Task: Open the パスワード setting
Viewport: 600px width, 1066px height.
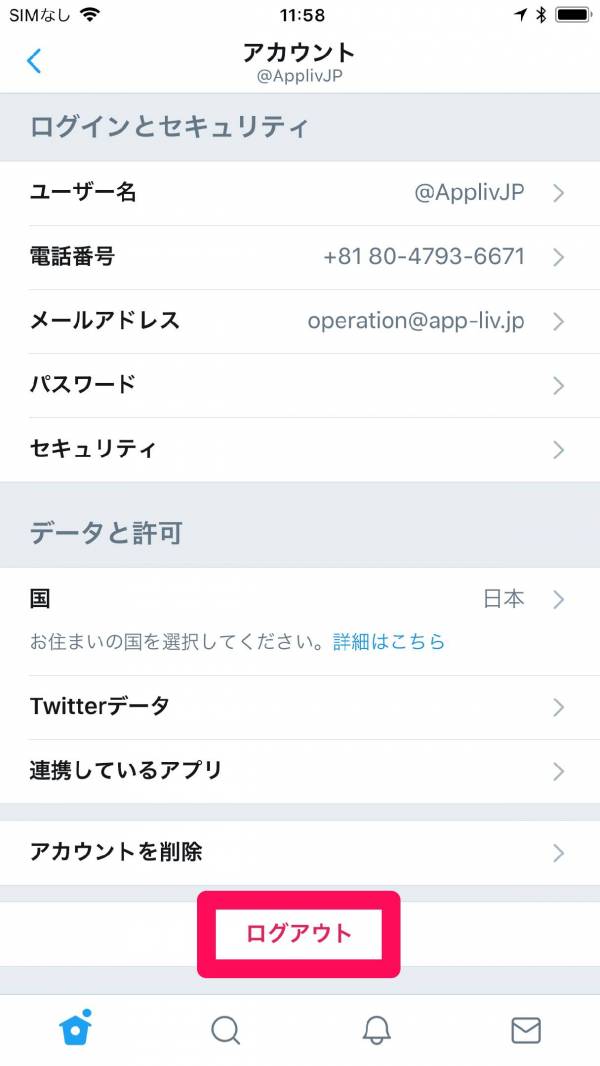Action: pyautogui.click(x=300, y=385)
